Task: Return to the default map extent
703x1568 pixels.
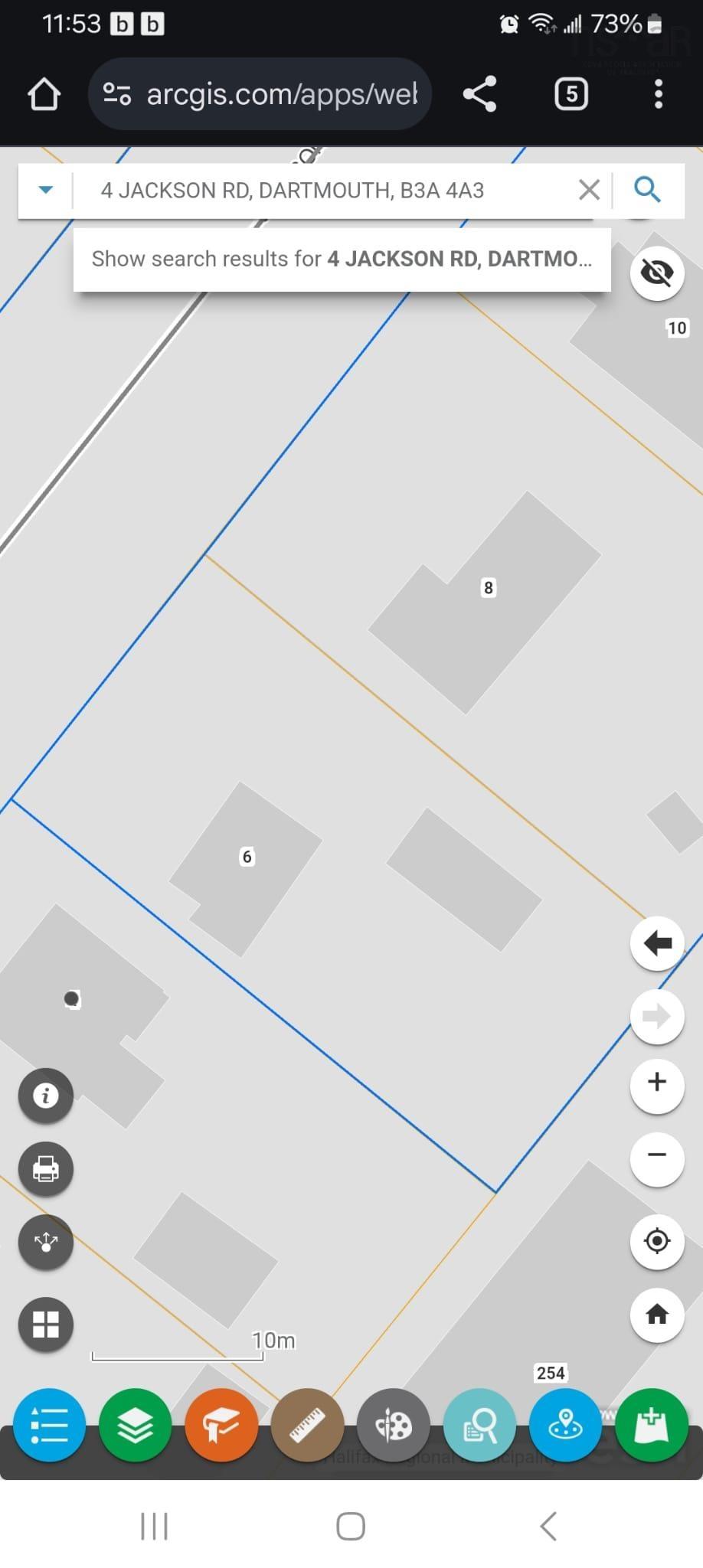Action: pos(657,1315)
